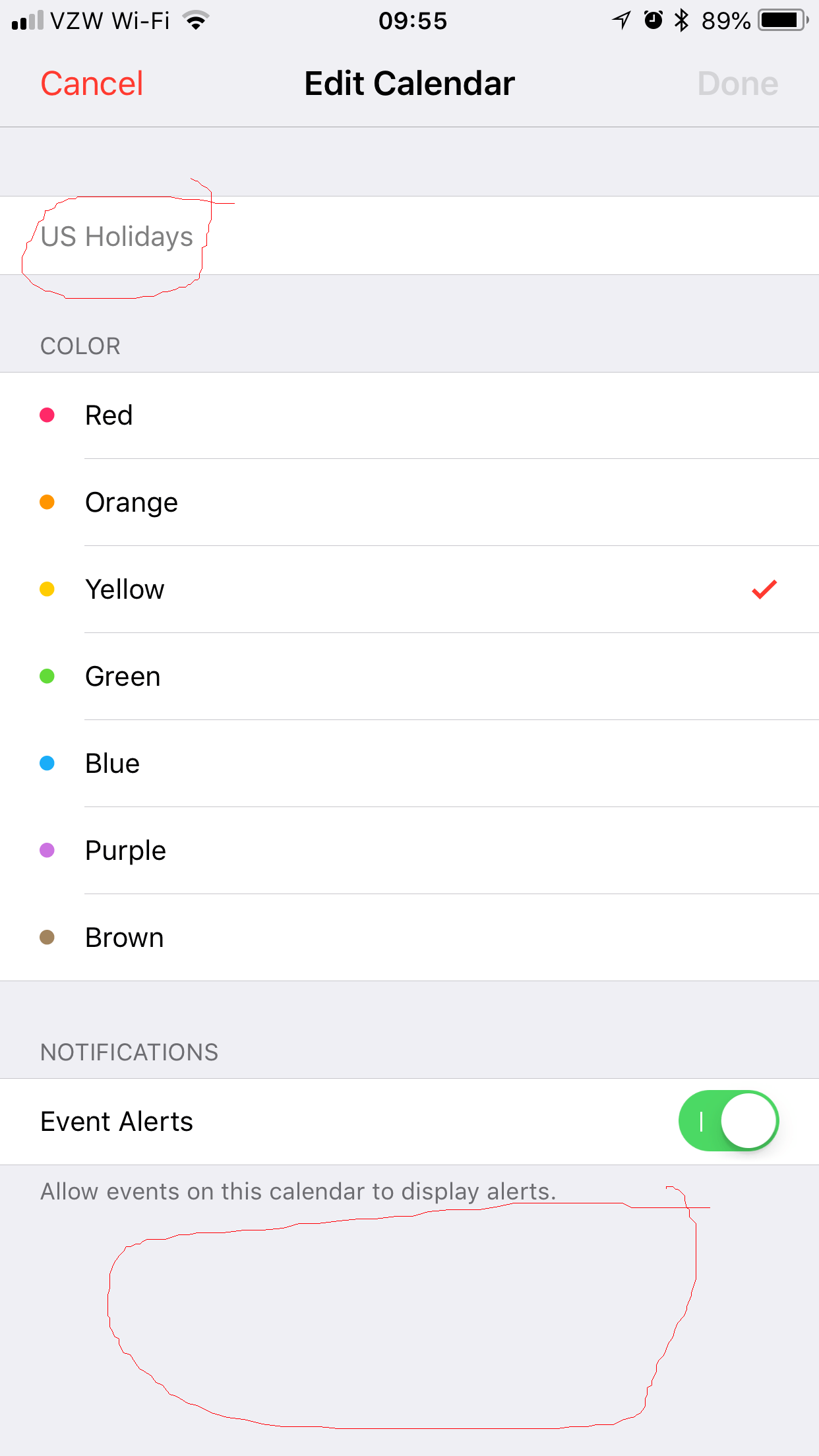Disable the Event Alerts switch
The width and height of the screenshot is (819, 1456).
[729, 1121]
